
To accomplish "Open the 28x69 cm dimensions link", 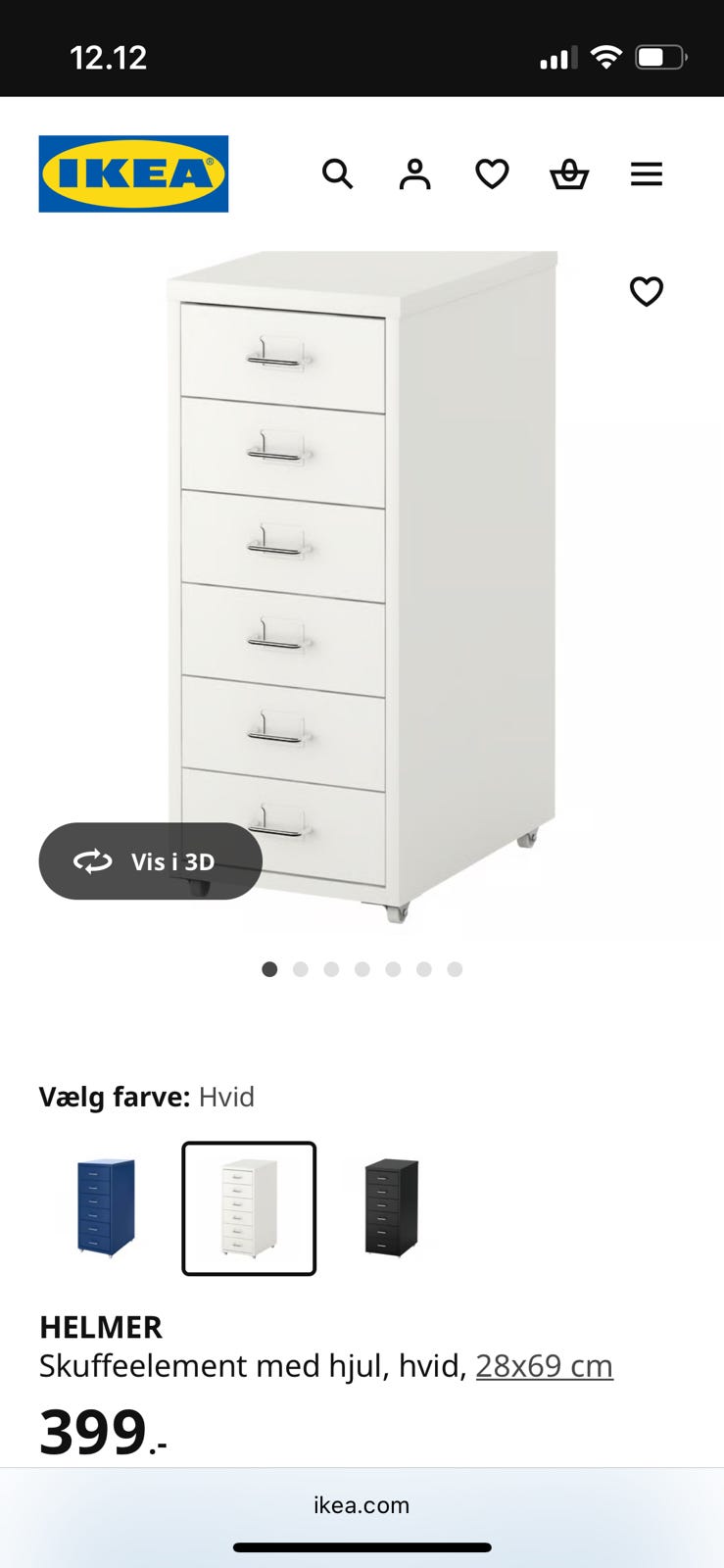I will [545, 1364].
